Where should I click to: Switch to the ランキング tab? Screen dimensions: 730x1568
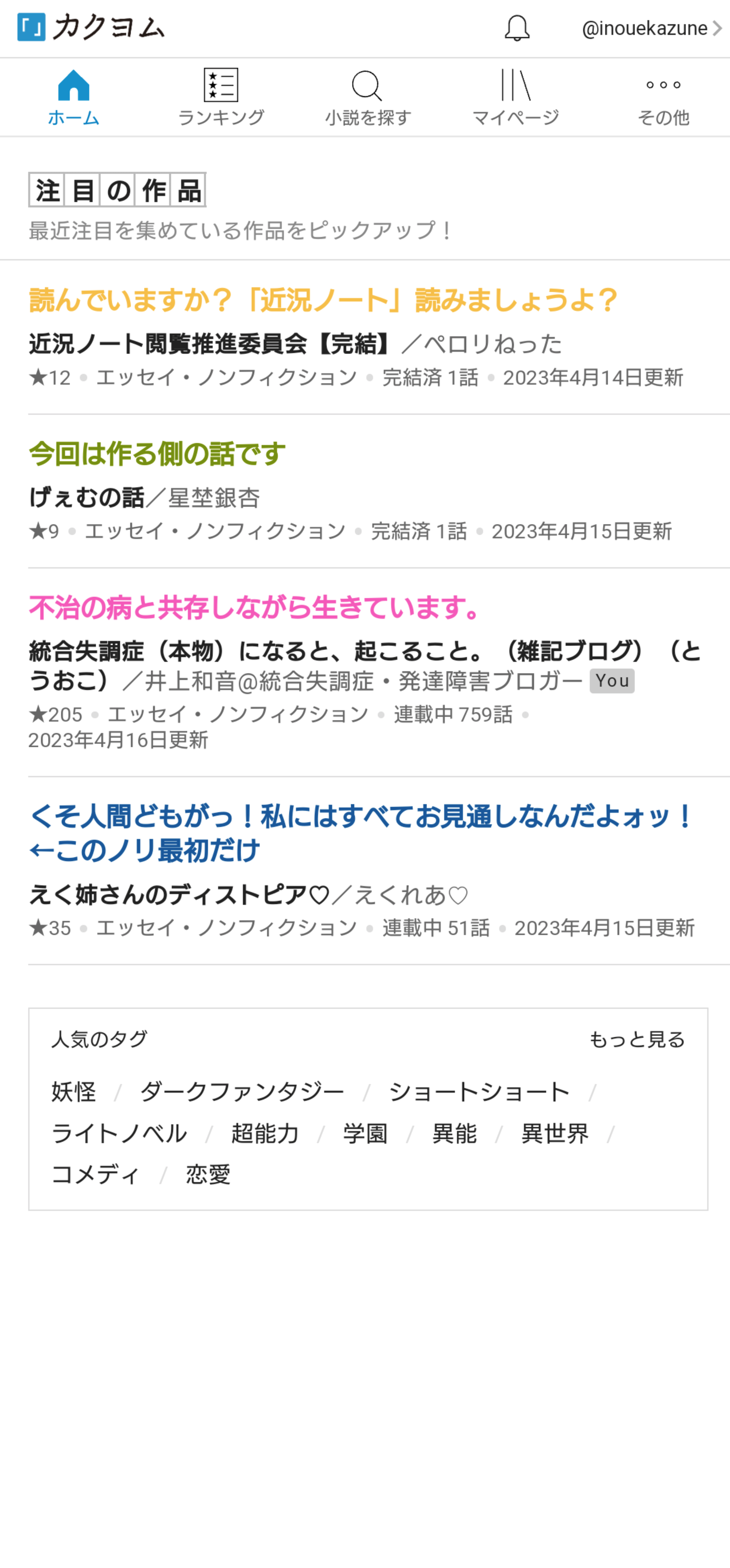(221, 98)
